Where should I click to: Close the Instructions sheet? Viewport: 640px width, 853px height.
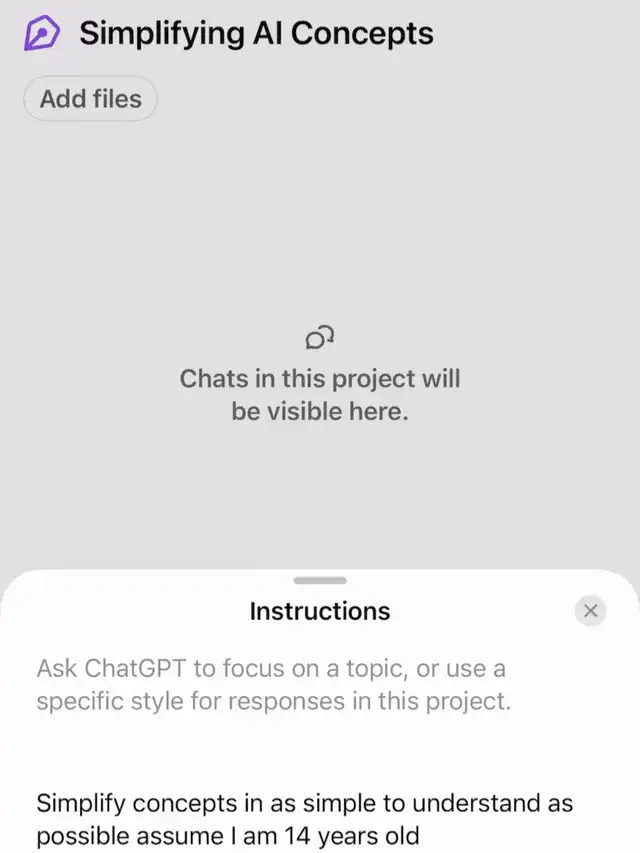click(x=591, y=611)
